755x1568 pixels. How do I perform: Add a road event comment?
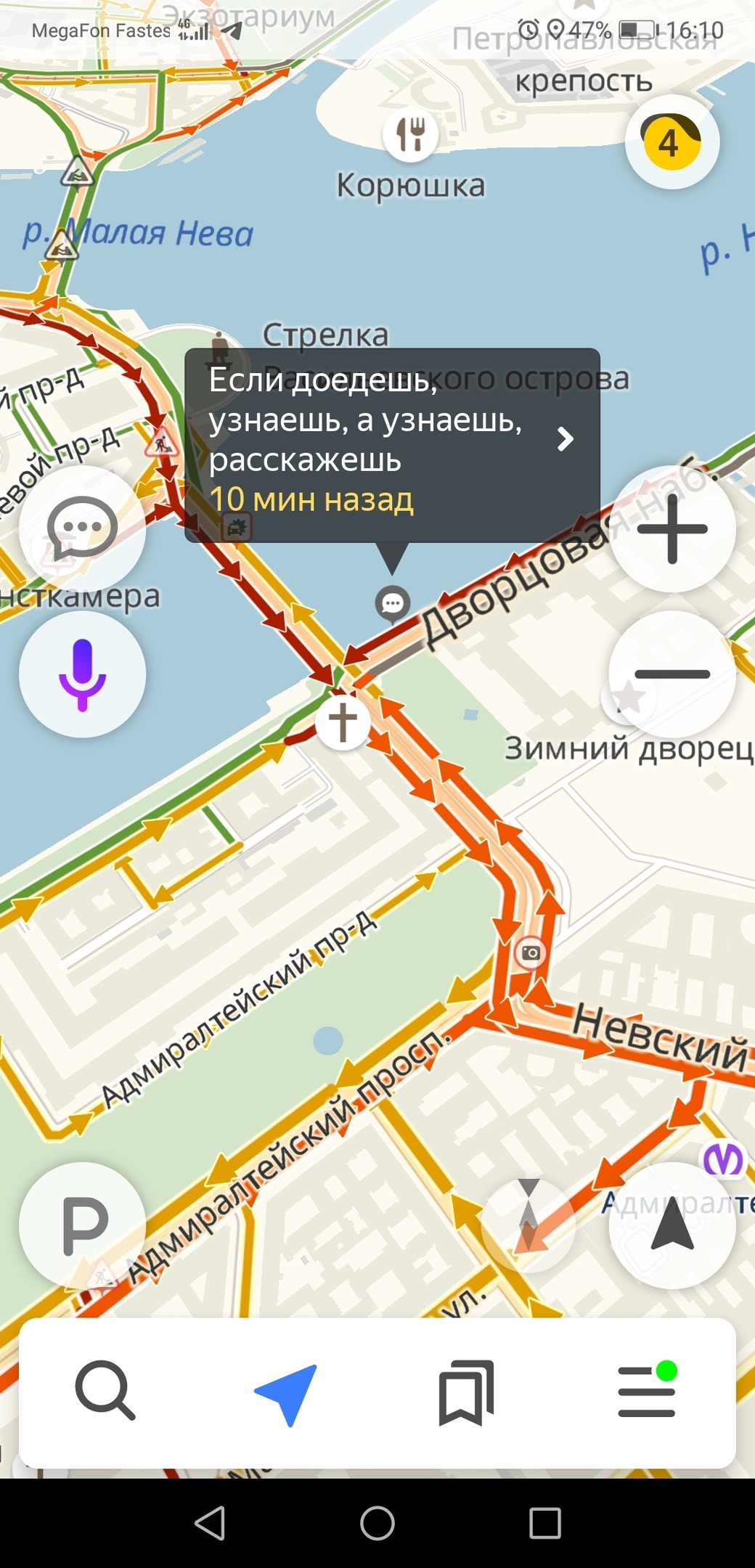click(82, 529)
